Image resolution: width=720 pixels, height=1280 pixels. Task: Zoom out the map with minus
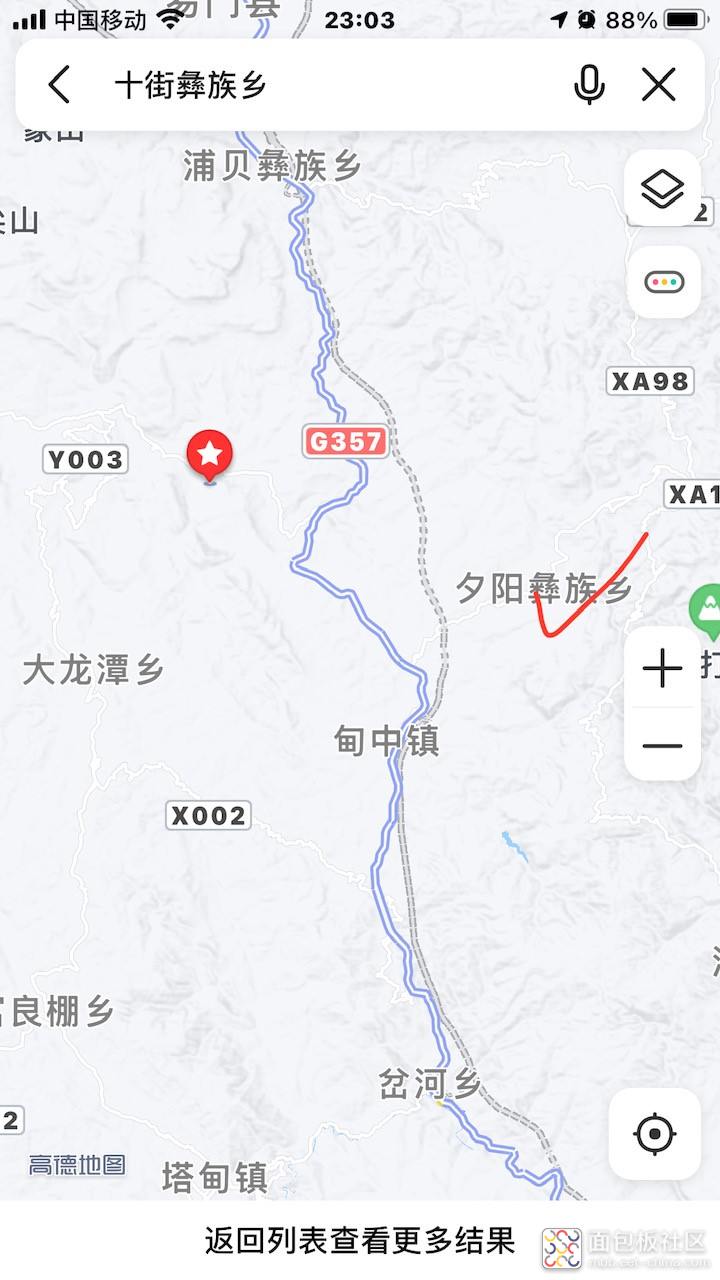click(x=662, y=745)
